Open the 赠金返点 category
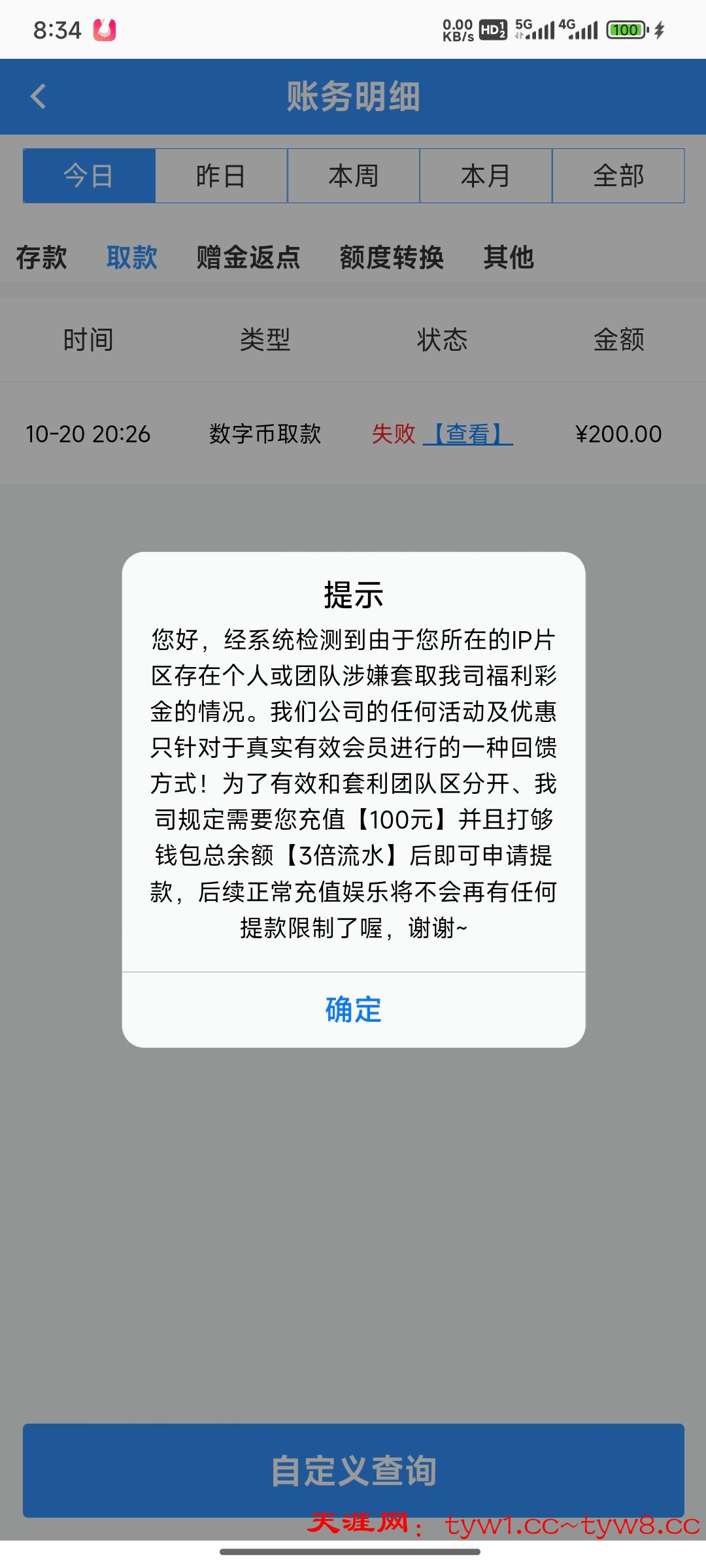This screenshot has width=706, height=1568. click(248, 257)
